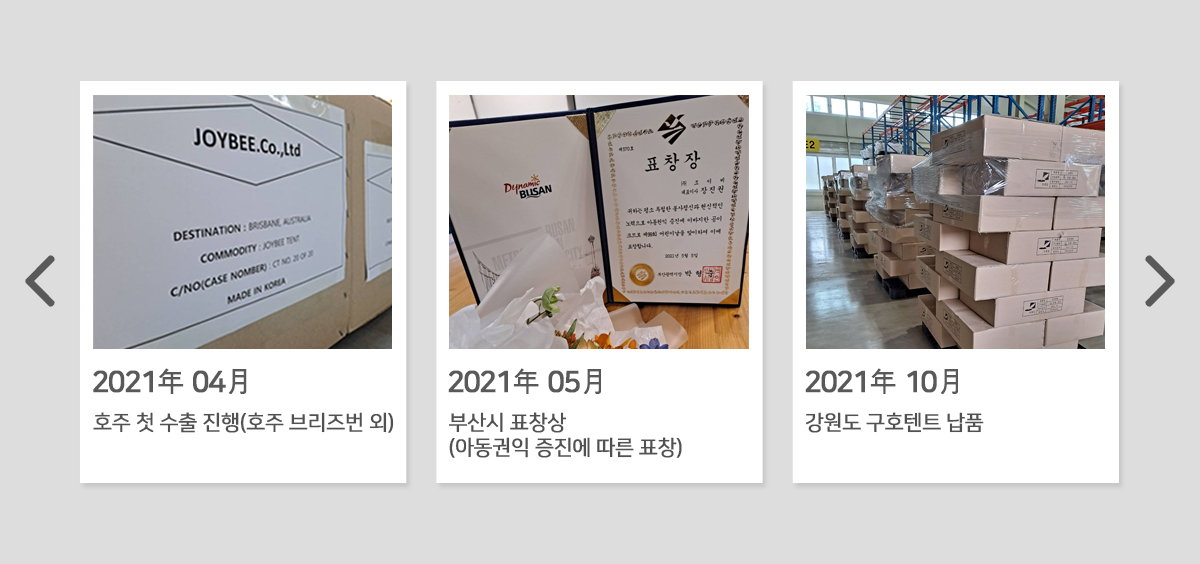Open the 2021年 05月 Busan award card
Image resolution: width=1200 pixels, height=564 pixels.
(x=599, y=282)
